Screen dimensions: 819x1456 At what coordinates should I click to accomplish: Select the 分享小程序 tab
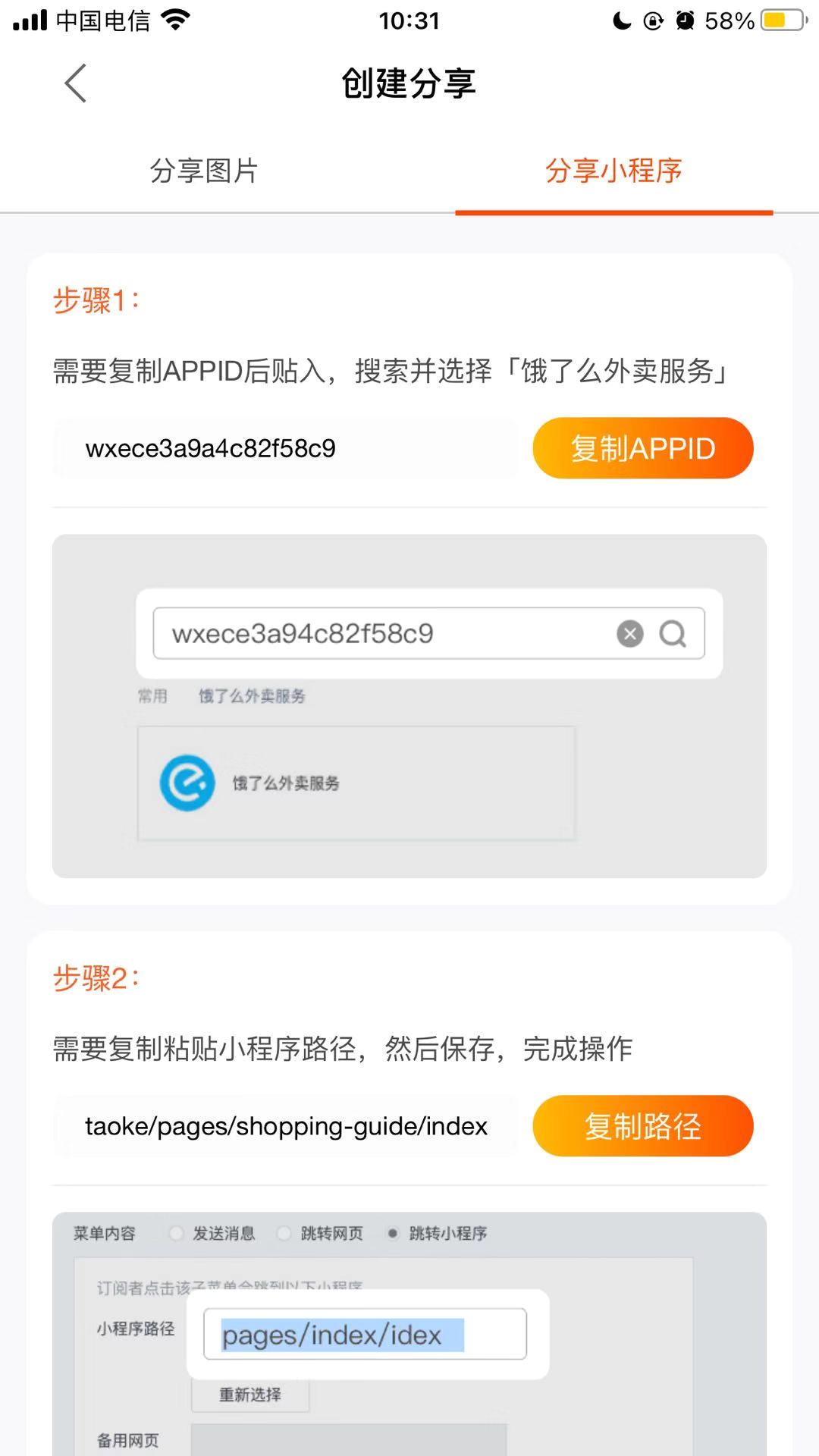coord(613,171)
